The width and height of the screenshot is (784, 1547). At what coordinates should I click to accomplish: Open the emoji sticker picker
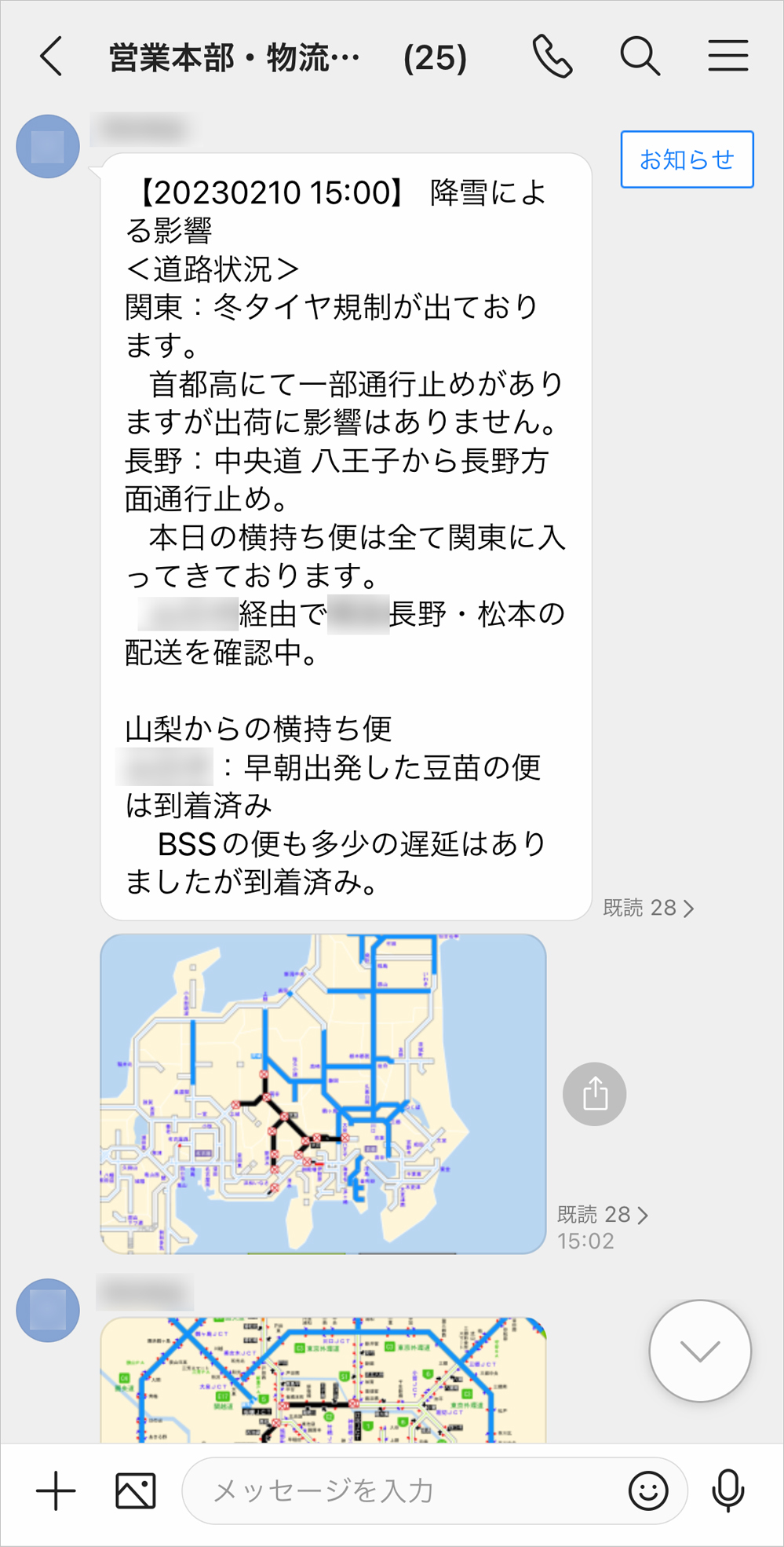[648, 1490]
